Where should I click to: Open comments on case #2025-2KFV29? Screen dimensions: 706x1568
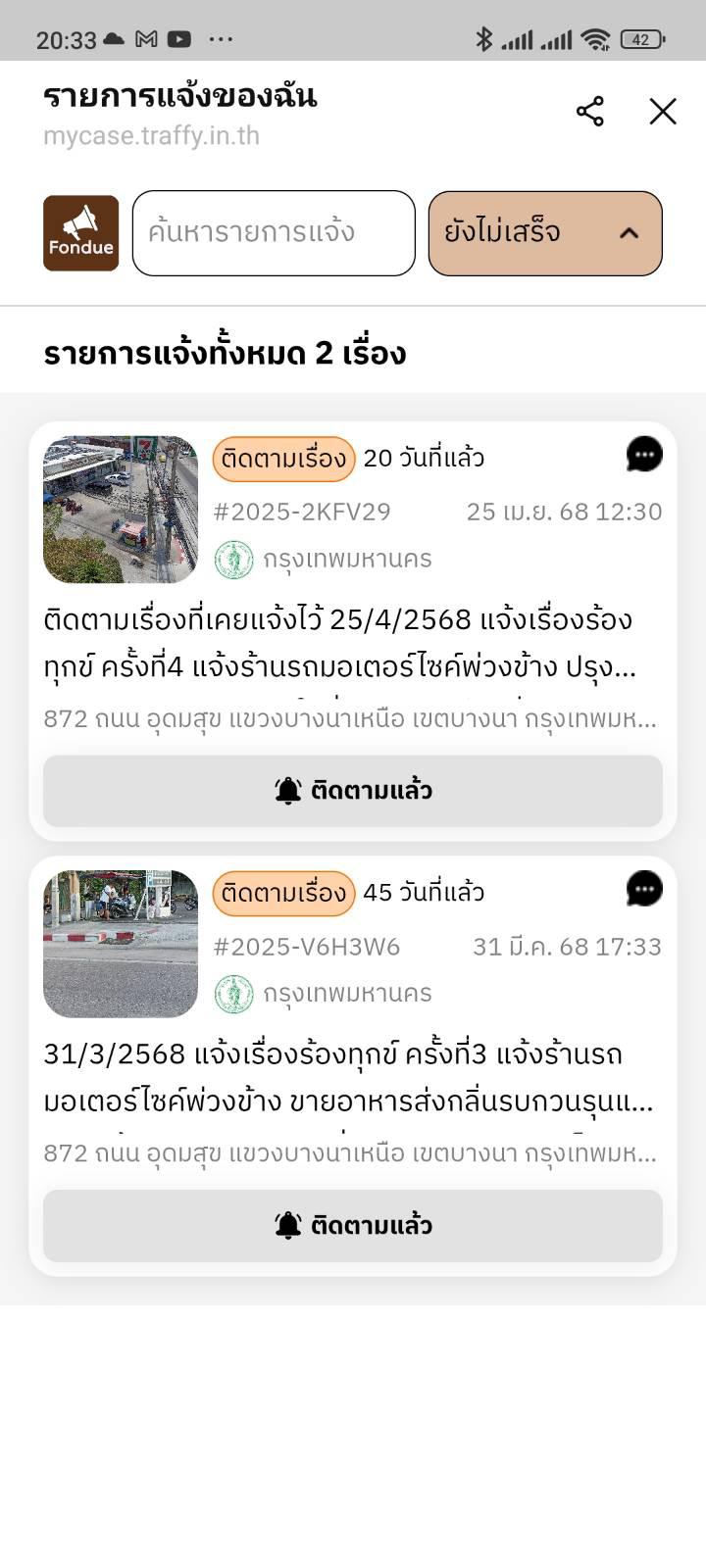644,455
